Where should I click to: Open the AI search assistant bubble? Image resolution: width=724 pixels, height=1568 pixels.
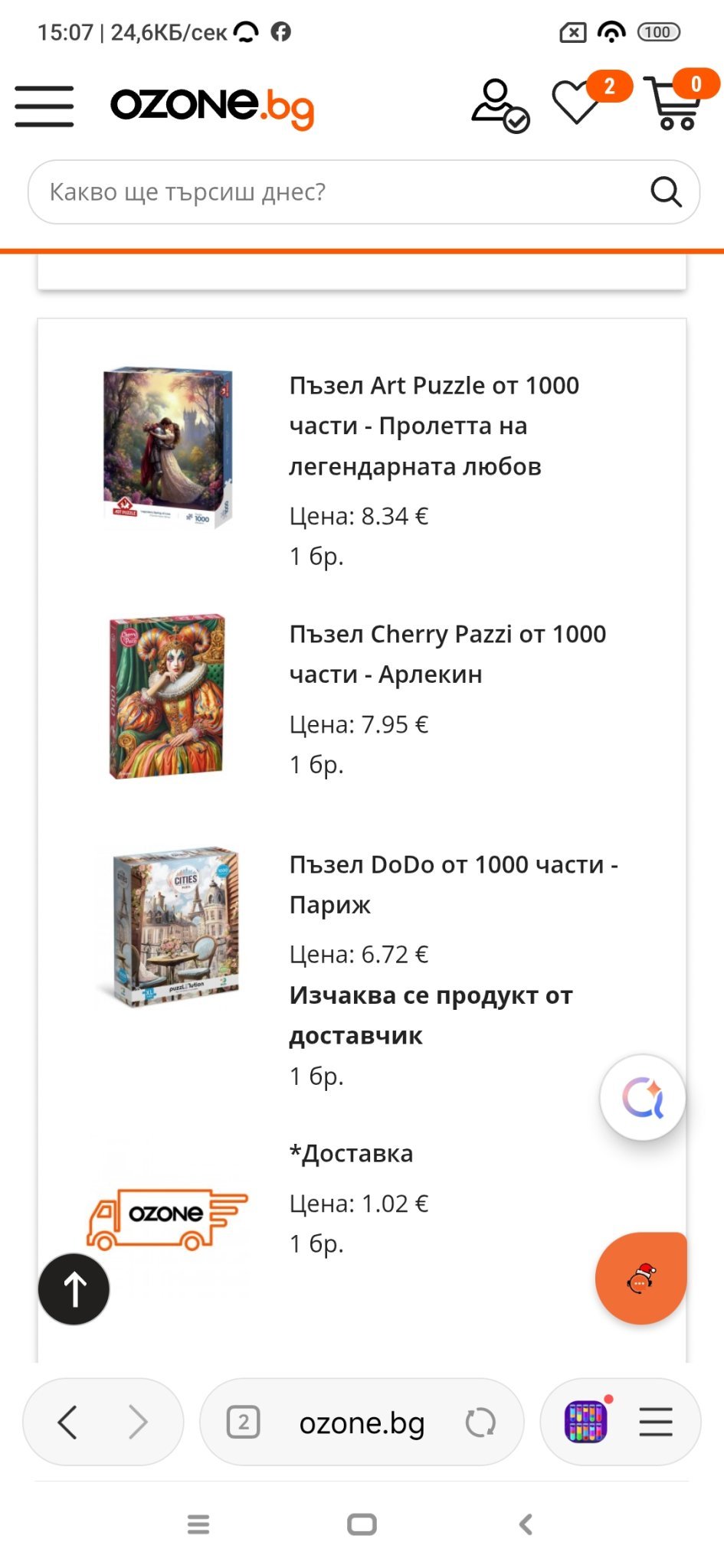tap(642, 1097)
